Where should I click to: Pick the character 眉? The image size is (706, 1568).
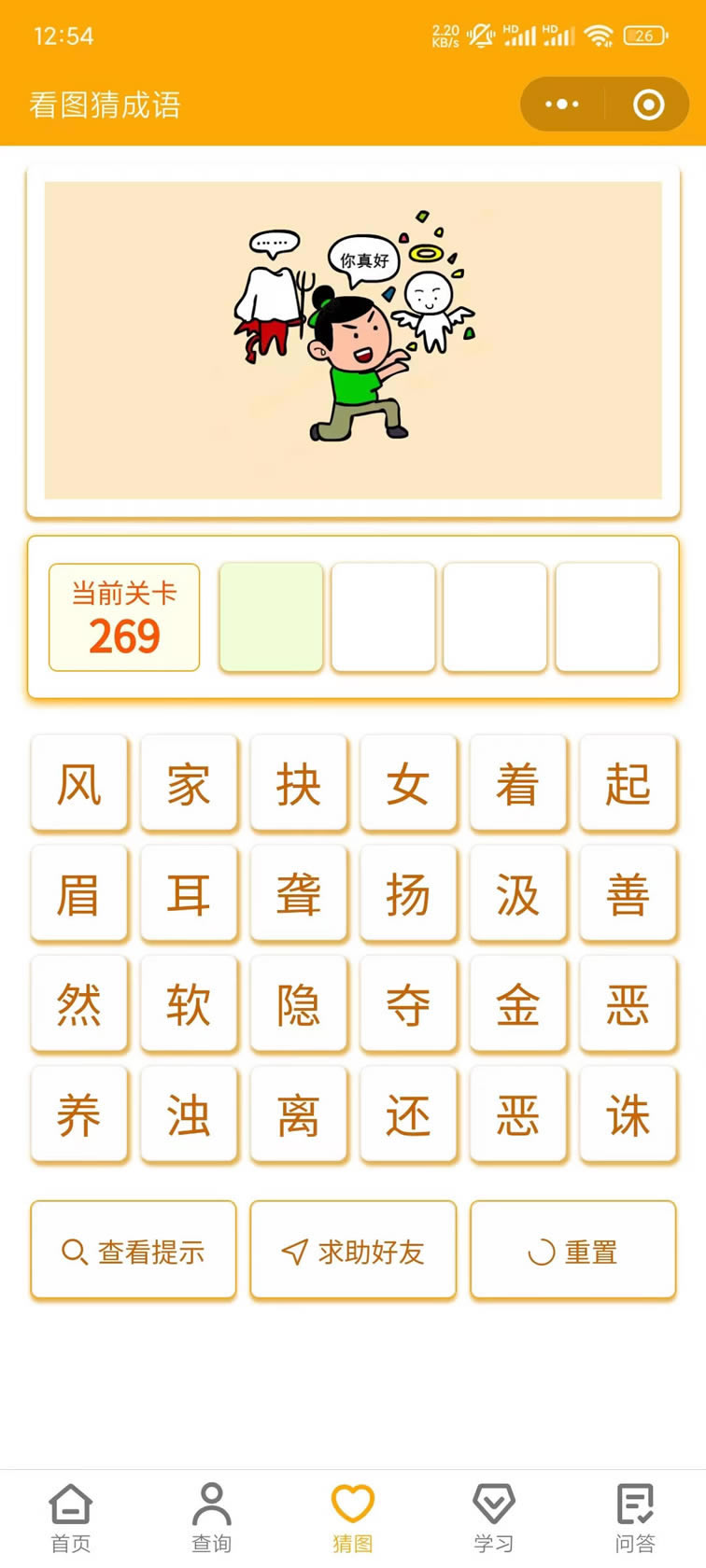[79, 893]
